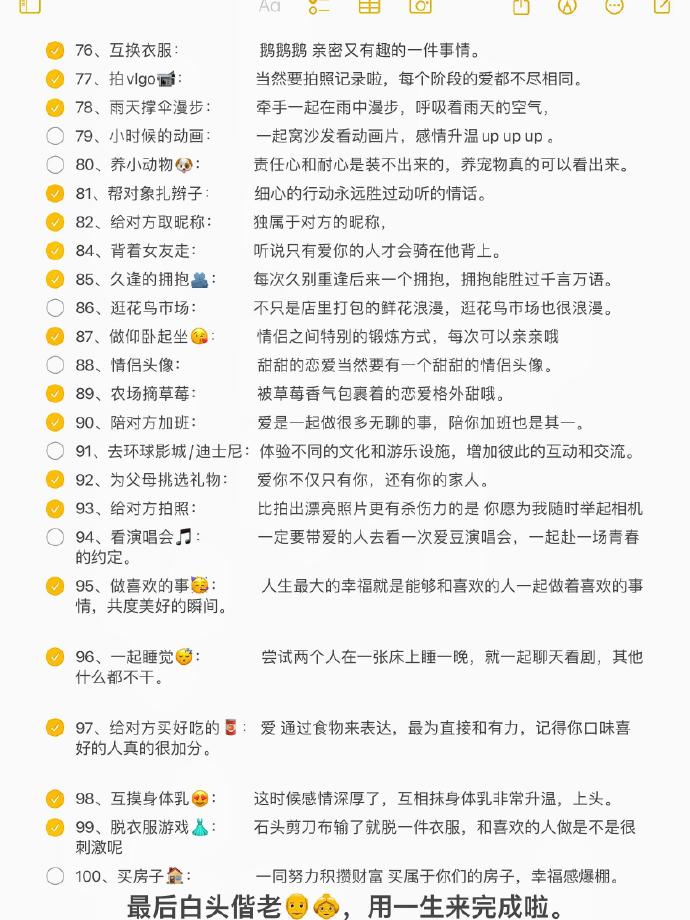Tick the checkbox for 86 逛花鸟市场
The width and height of the screenshot is (690, 920).
click(55, 308)
